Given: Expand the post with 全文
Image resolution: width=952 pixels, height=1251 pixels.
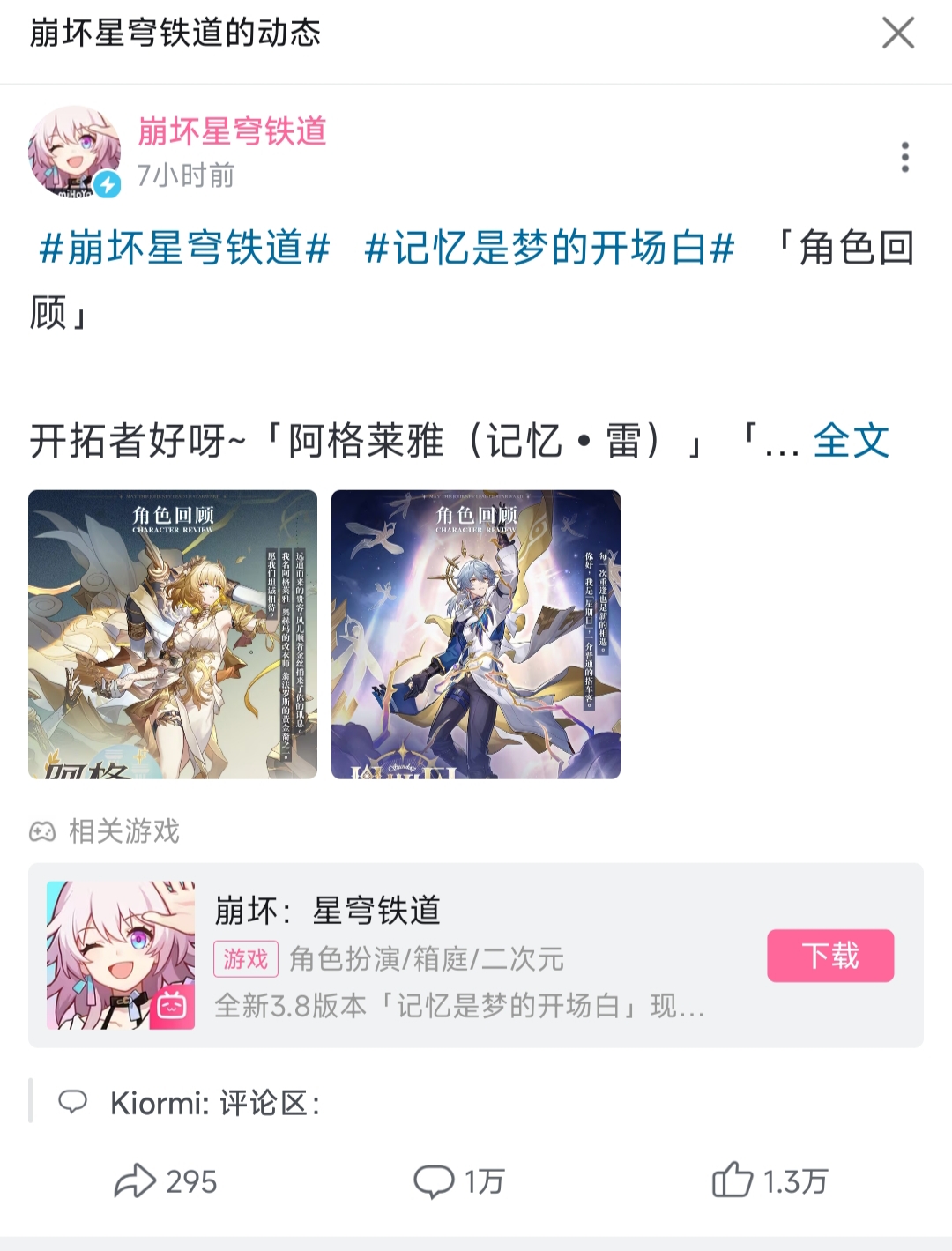Looking at the screenshot, I should click(x=851, y=441).
